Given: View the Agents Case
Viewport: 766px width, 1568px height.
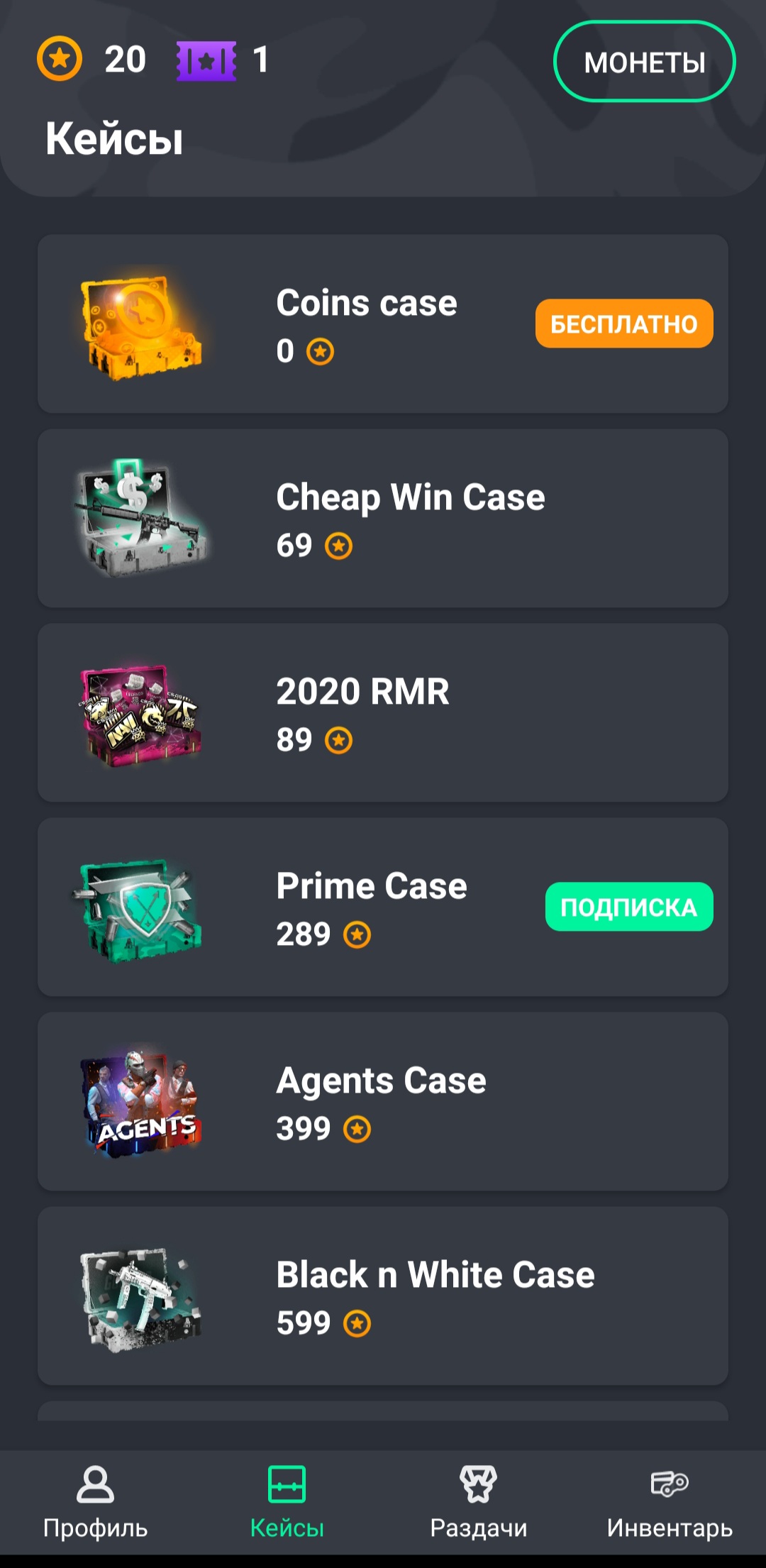Looking at the screenshot, I should point(383,1102).
